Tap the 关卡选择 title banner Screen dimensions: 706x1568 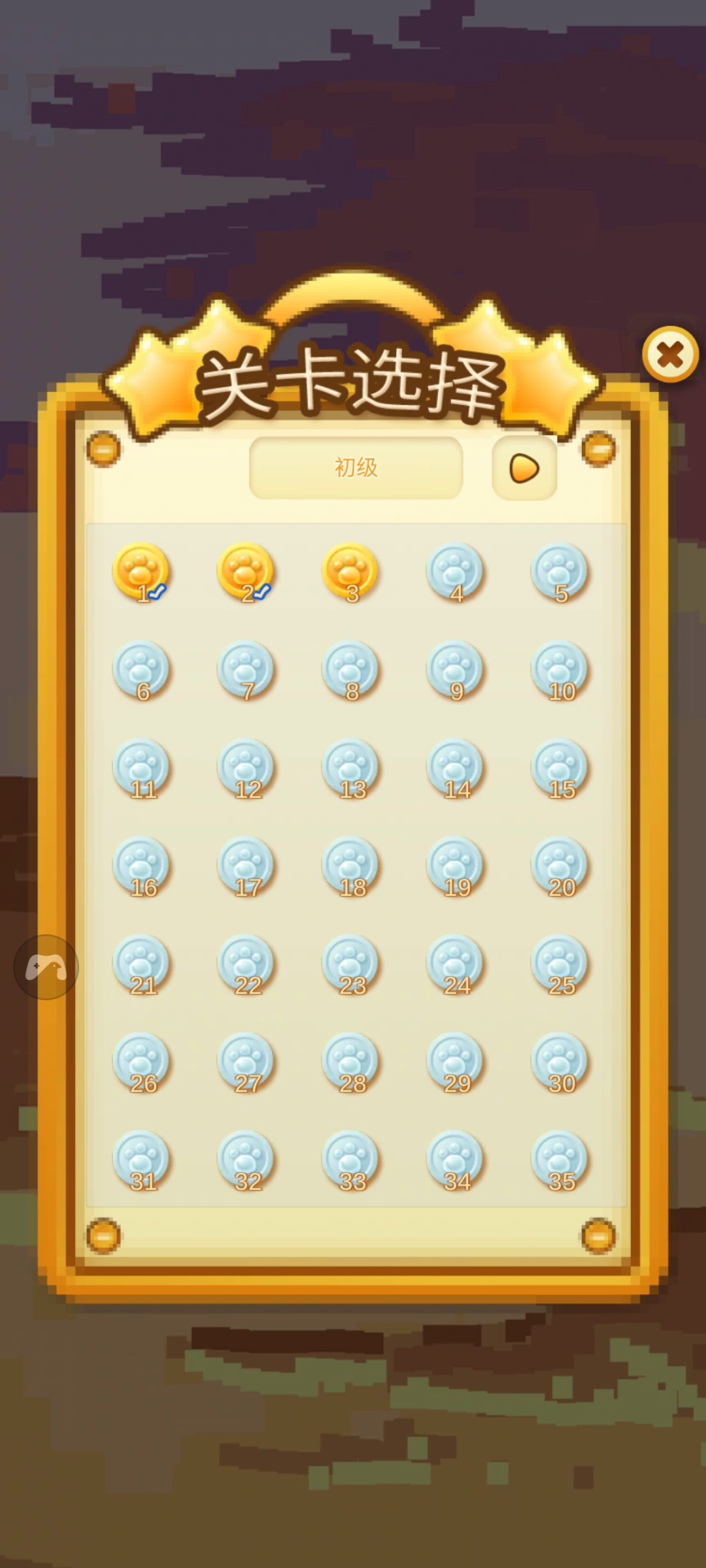pyautogui.click(x=353, y=378)
